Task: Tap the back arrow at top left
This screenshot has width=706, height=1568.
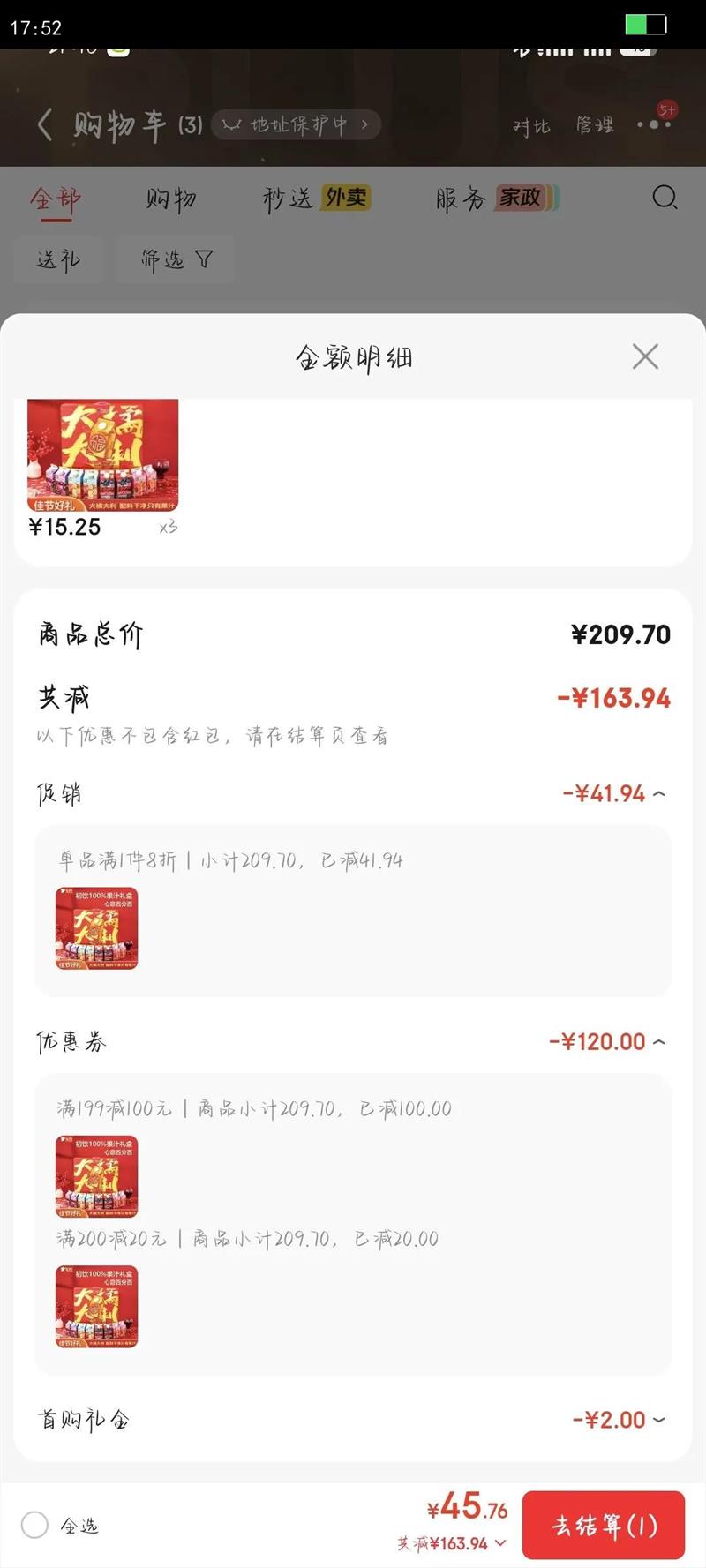Action: pyautogui.click(x=46, y=124)
